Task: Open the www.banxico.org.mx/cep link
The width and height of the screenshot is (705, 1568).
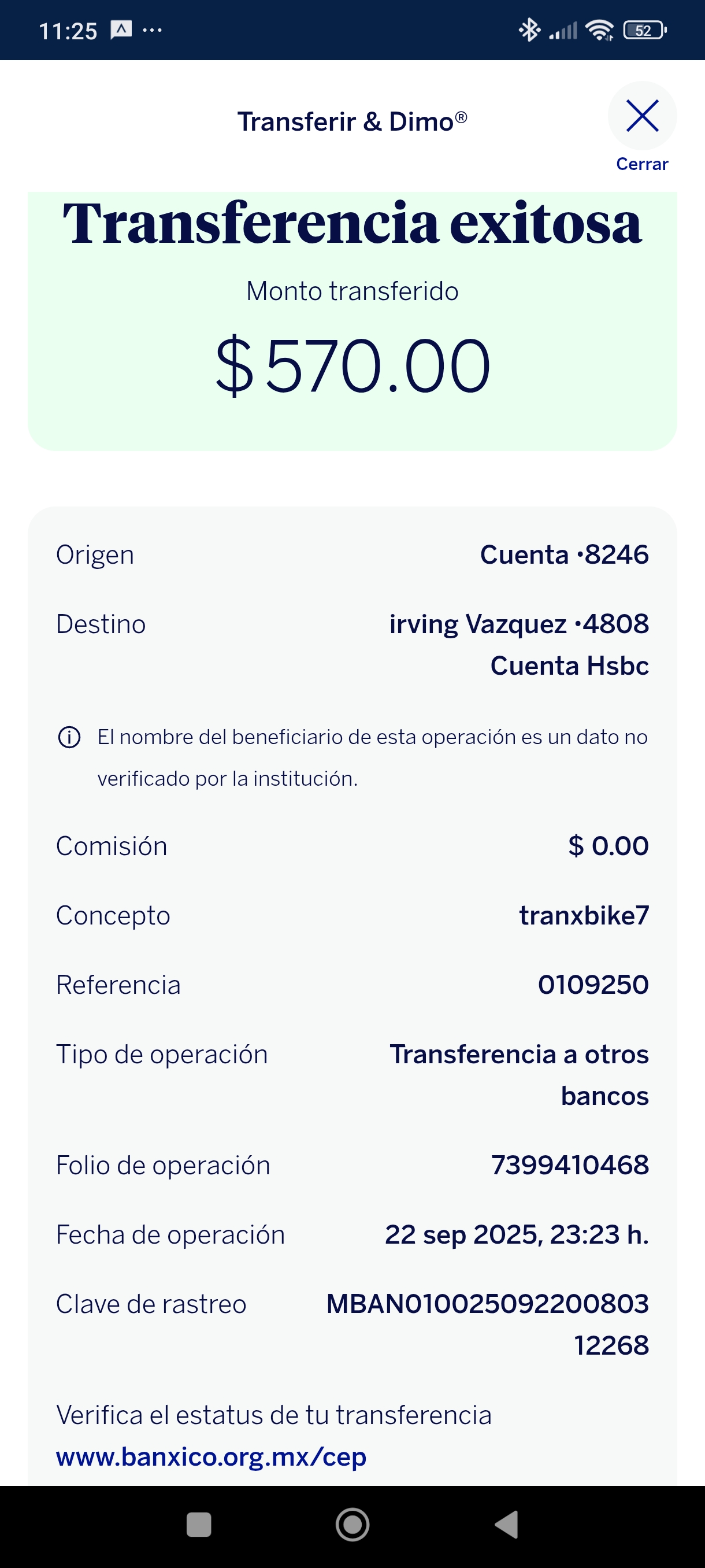Action: coord(211,1456)
